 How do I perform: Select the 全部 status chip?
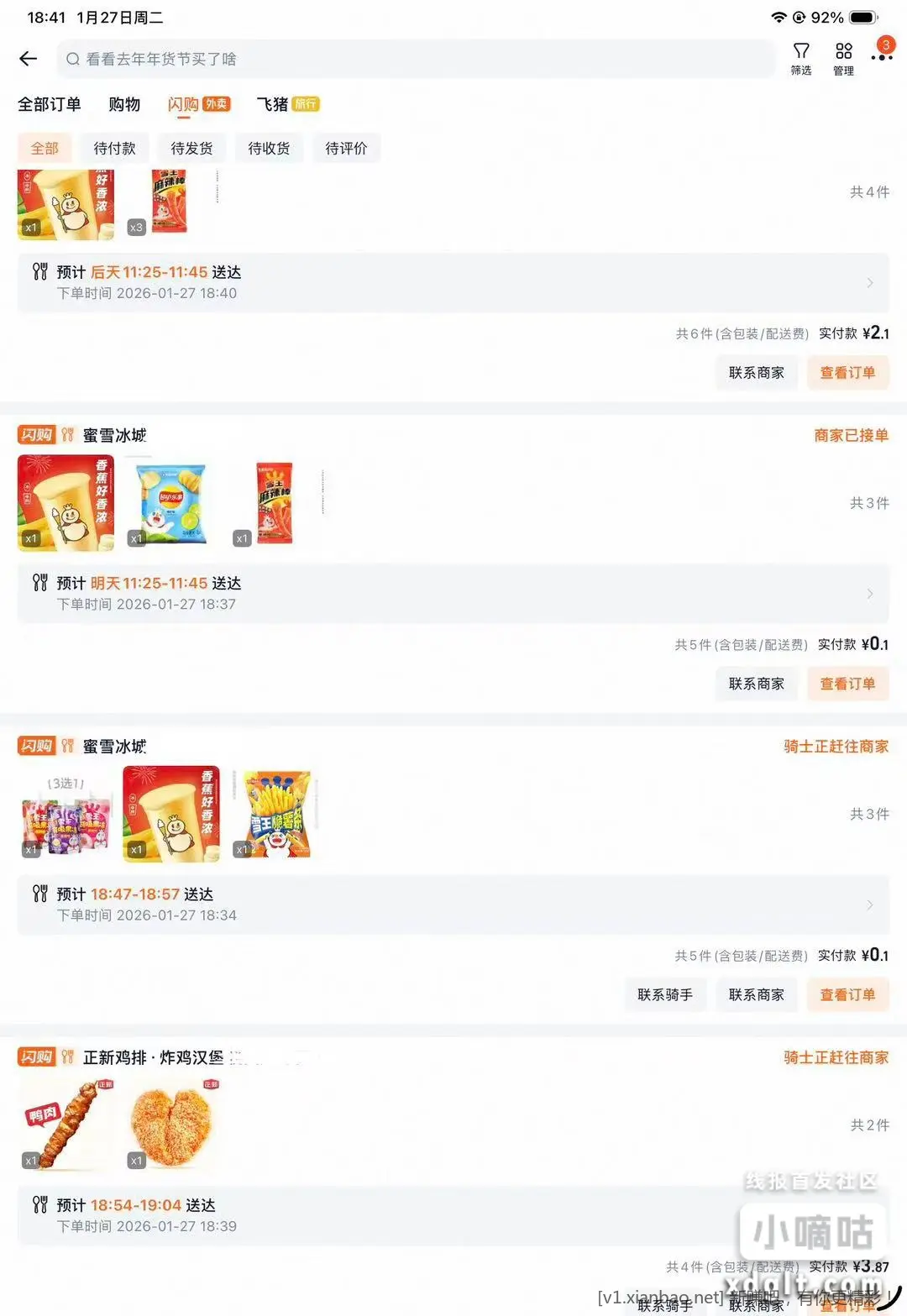pos(45,149)
